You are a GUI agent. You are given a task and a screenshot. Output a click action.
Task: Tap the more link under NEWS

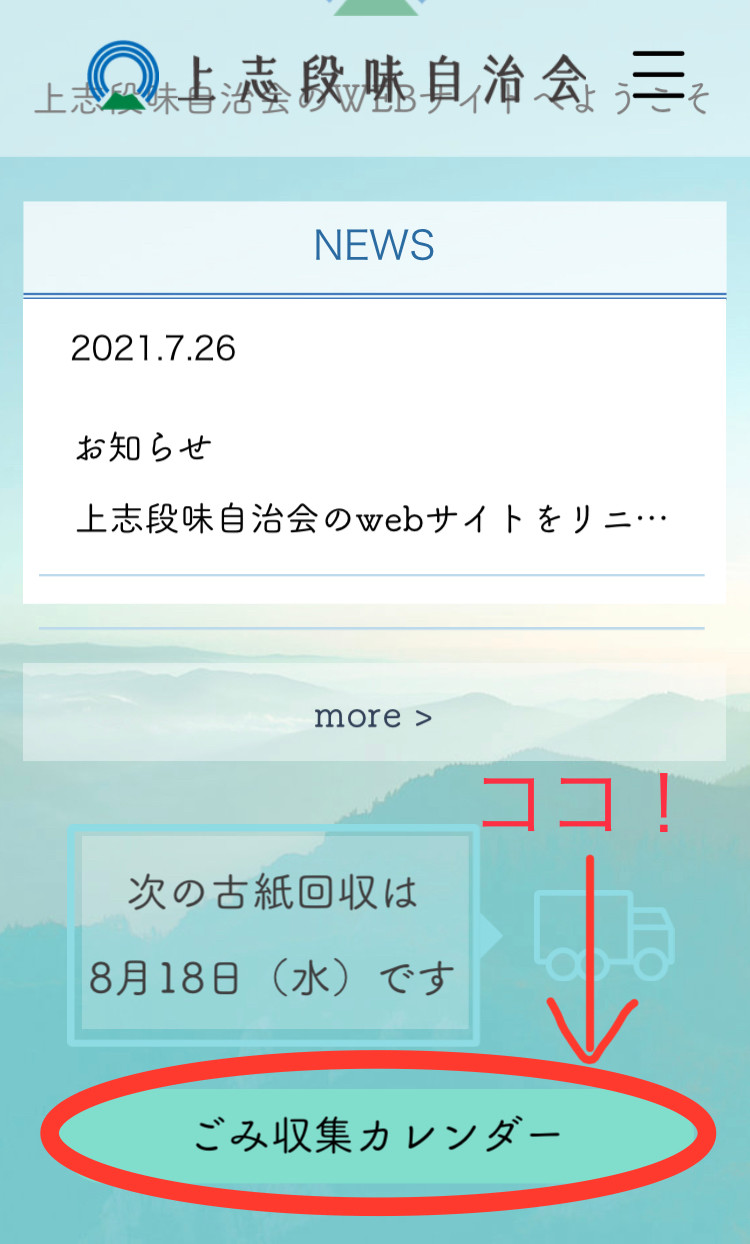click(373, 716)
